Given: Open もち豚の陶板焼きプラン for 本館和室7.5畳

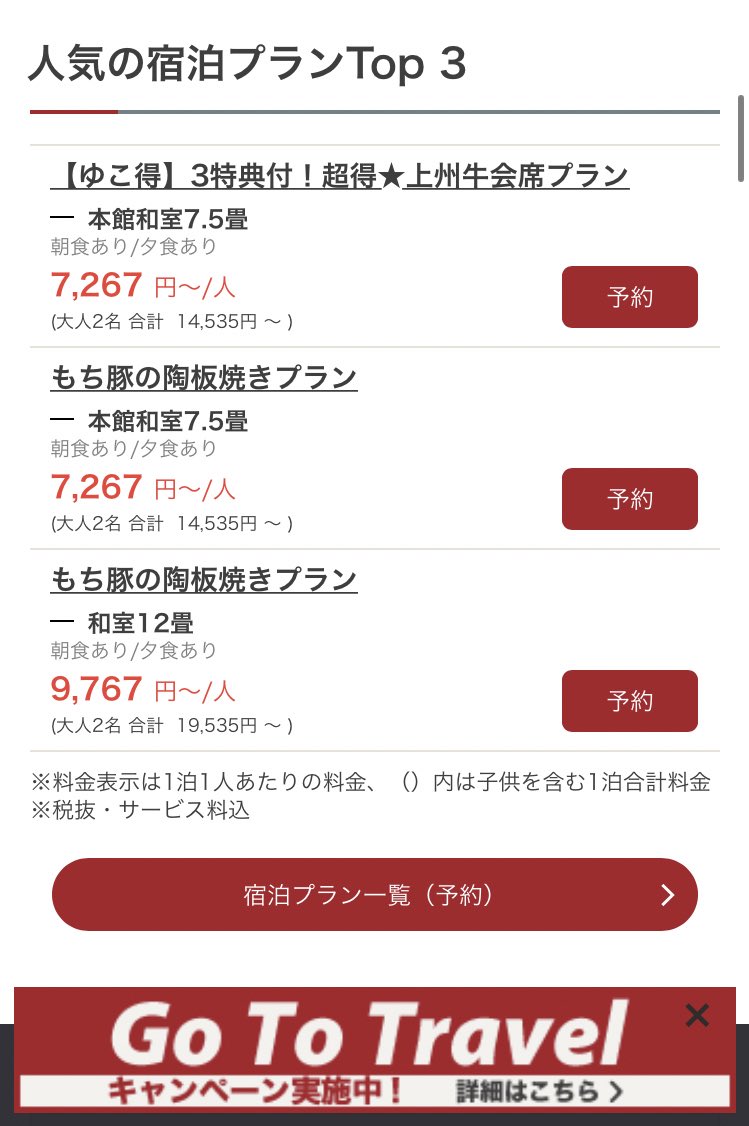Looking at the screenshot, I should pyautogui.click(x=204, y=378).
